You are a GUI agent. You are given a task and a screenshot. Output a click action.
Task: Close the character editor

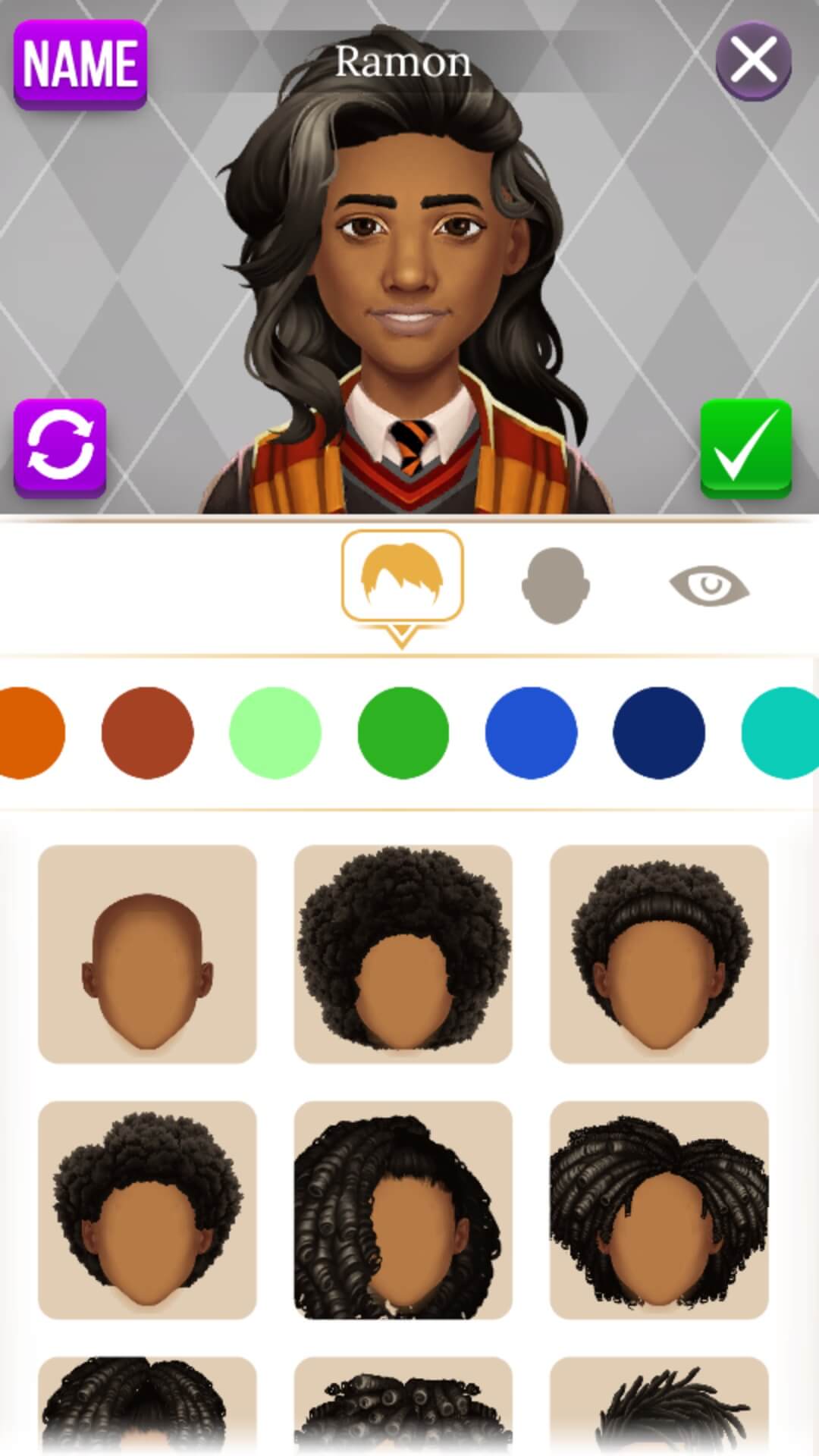pyautogui.click(x=753, y=61)
